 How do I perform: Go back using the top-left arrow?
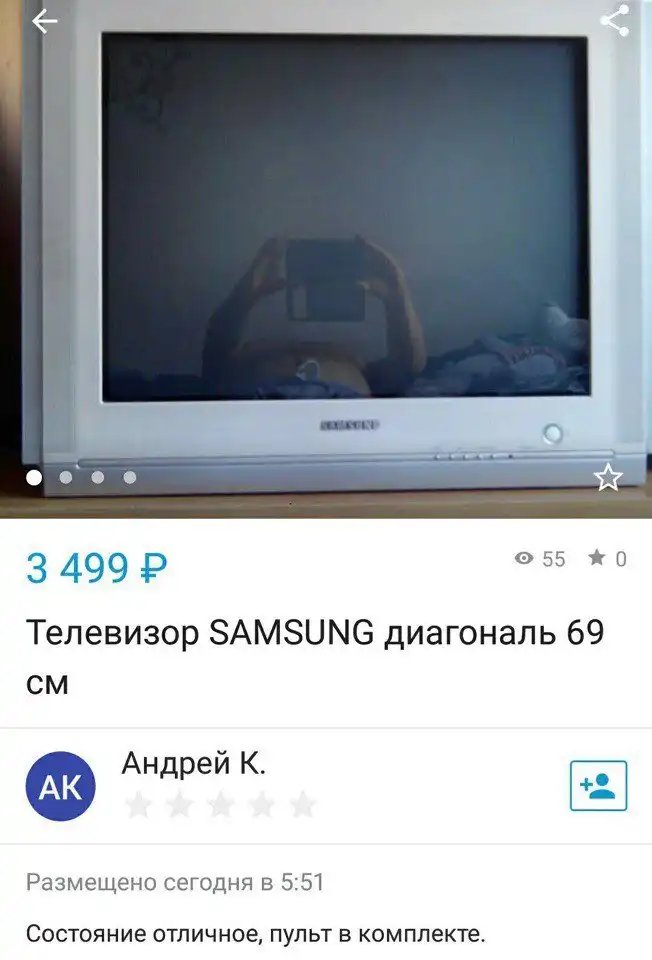pyautogui.click(x=44, y=21)
